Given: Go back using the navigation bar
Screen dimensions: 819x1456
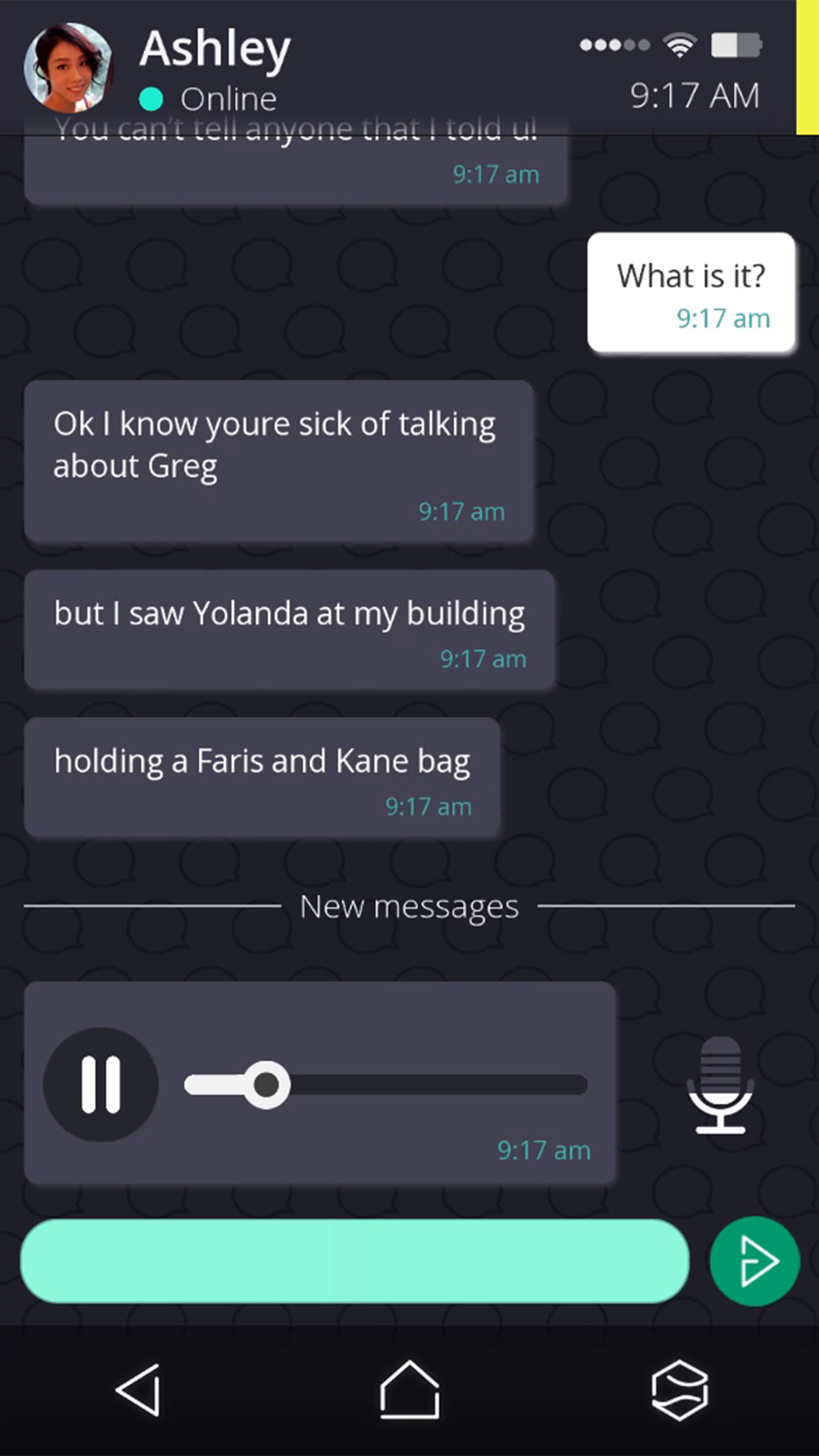Looking at the screenshot, I should (139, 1390).
